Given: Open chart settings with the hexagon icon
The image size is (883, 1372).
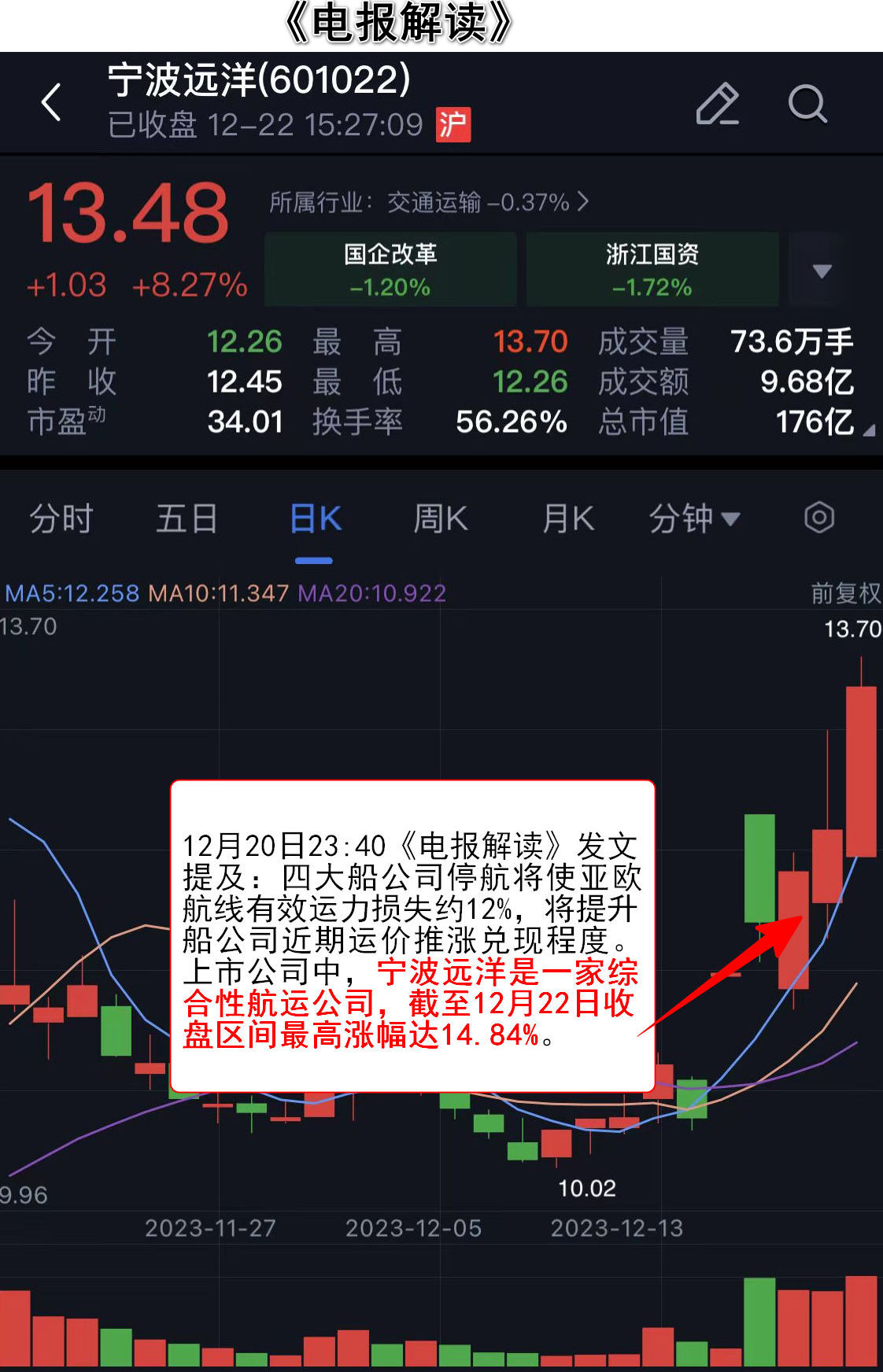Looking at the screenshot, I should point(818,518).
